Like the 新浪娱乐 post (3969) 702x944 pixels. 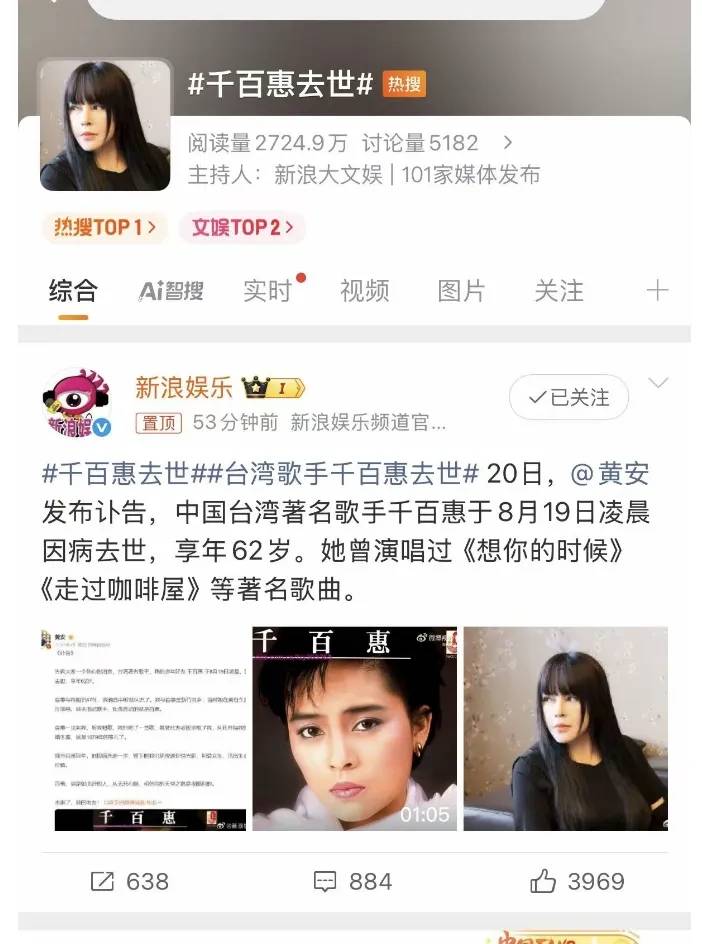coord(577,881)
